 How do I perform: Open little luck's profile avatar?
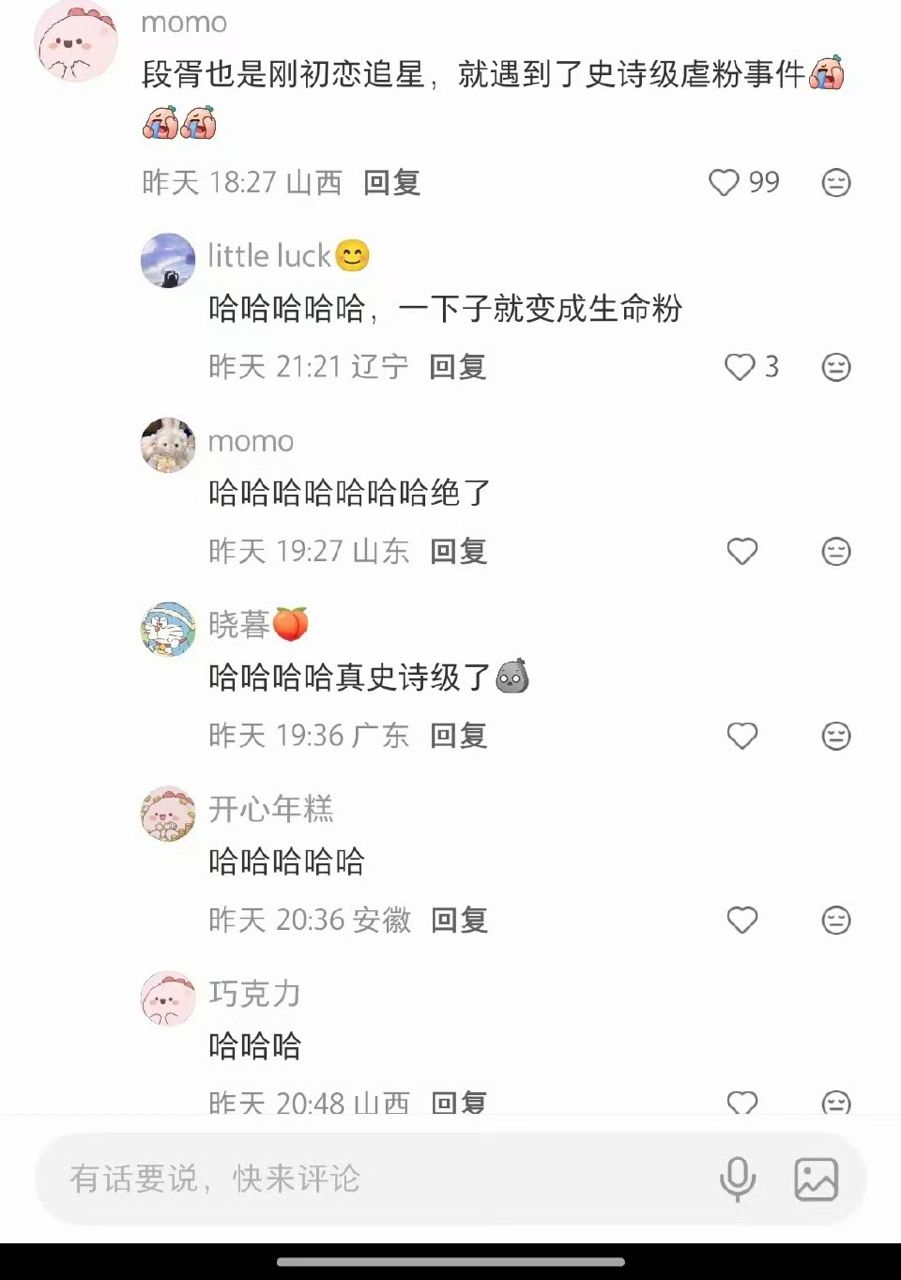168,261
